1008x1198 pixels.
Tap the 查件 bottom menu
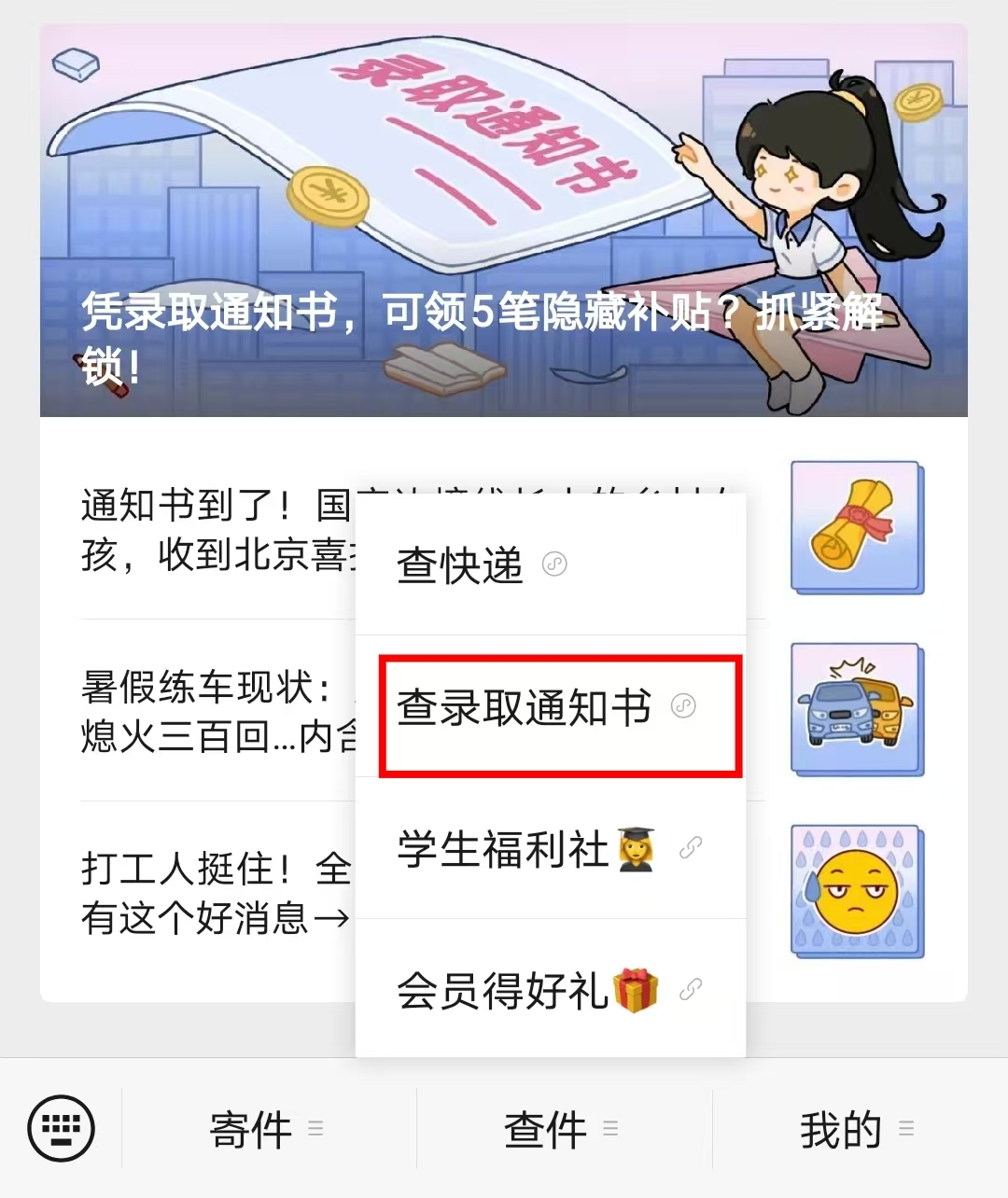pyautogui.click(x=562, y=1129)
